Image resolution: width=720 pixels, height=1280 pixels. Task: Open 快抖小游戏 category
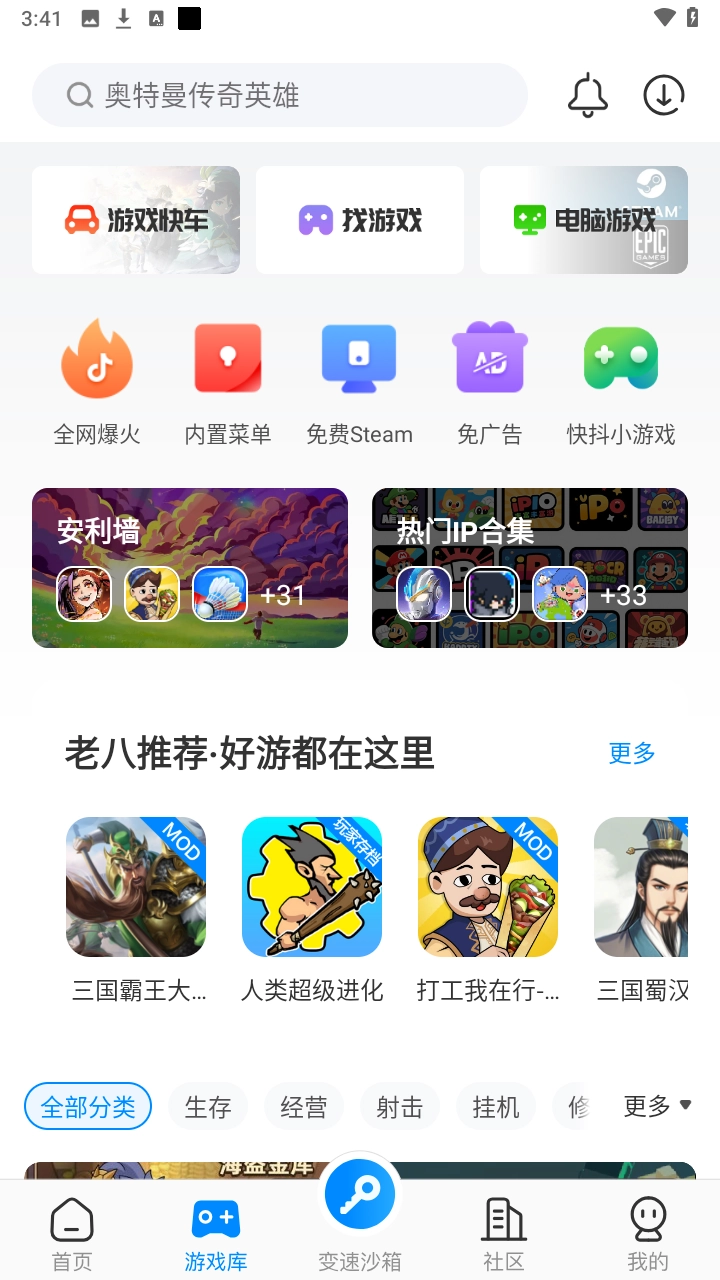621,380
